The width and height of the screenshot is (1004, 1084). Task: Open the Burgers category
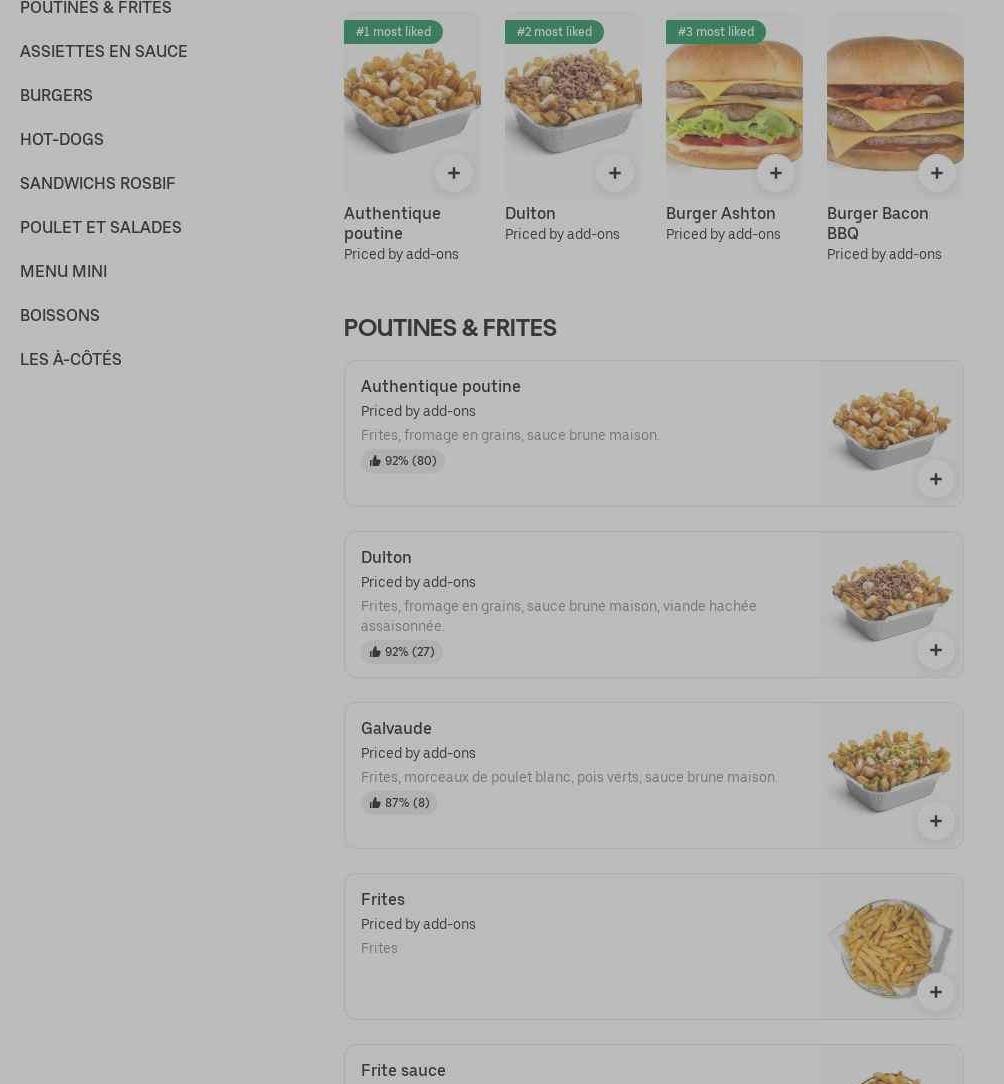pyautogui.click(x=56, y=95)
